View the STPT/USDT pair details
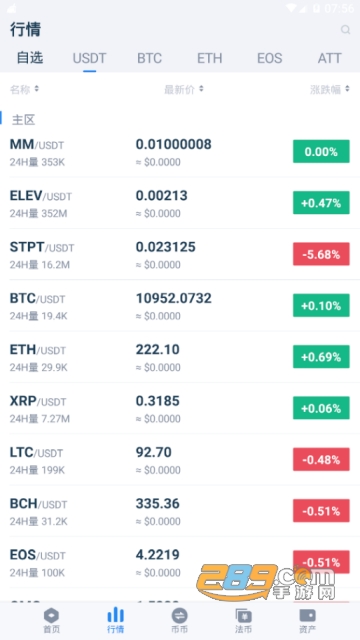The width and height of the screenshot is (360, 640). coord(180,255)
